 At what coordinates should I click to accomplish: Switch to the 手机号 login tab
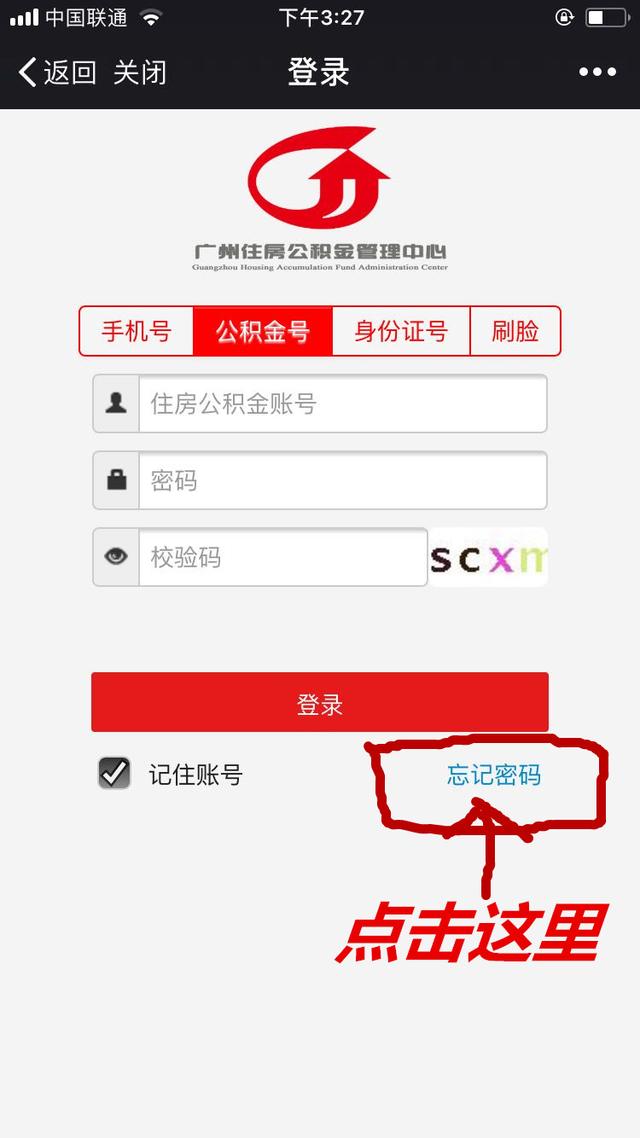pos(136,331)
